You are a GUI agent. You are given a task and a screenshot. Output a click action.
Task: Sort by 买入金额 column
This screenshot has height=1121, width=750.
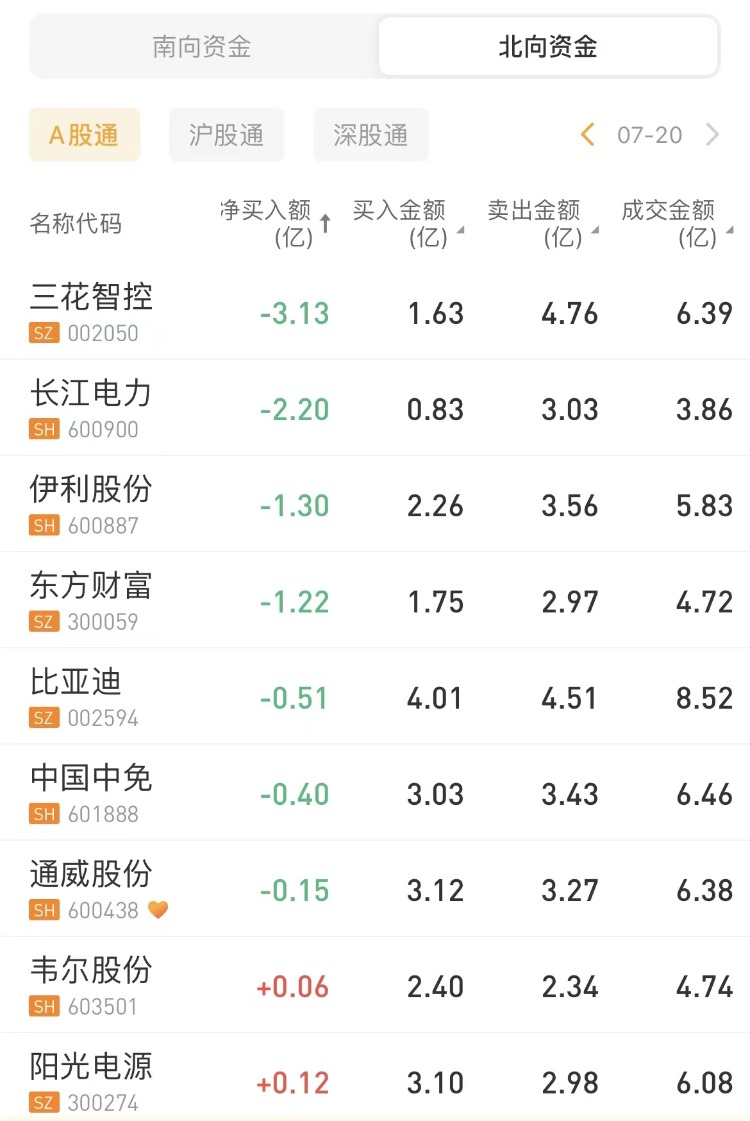click(x=404, y=223)
